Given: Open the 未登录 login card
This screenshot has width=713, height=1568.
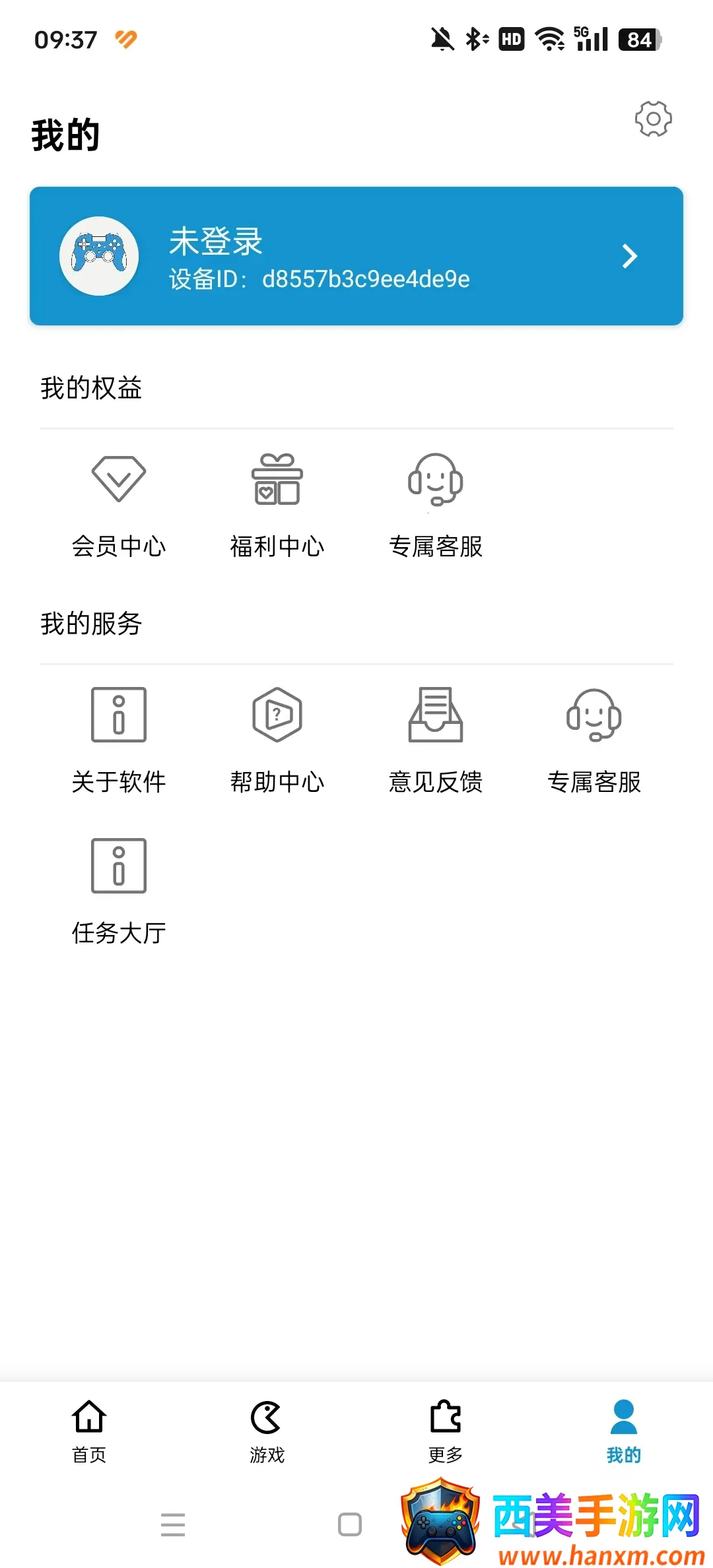Looking at the screenshot, I should [x=356, y=256].
